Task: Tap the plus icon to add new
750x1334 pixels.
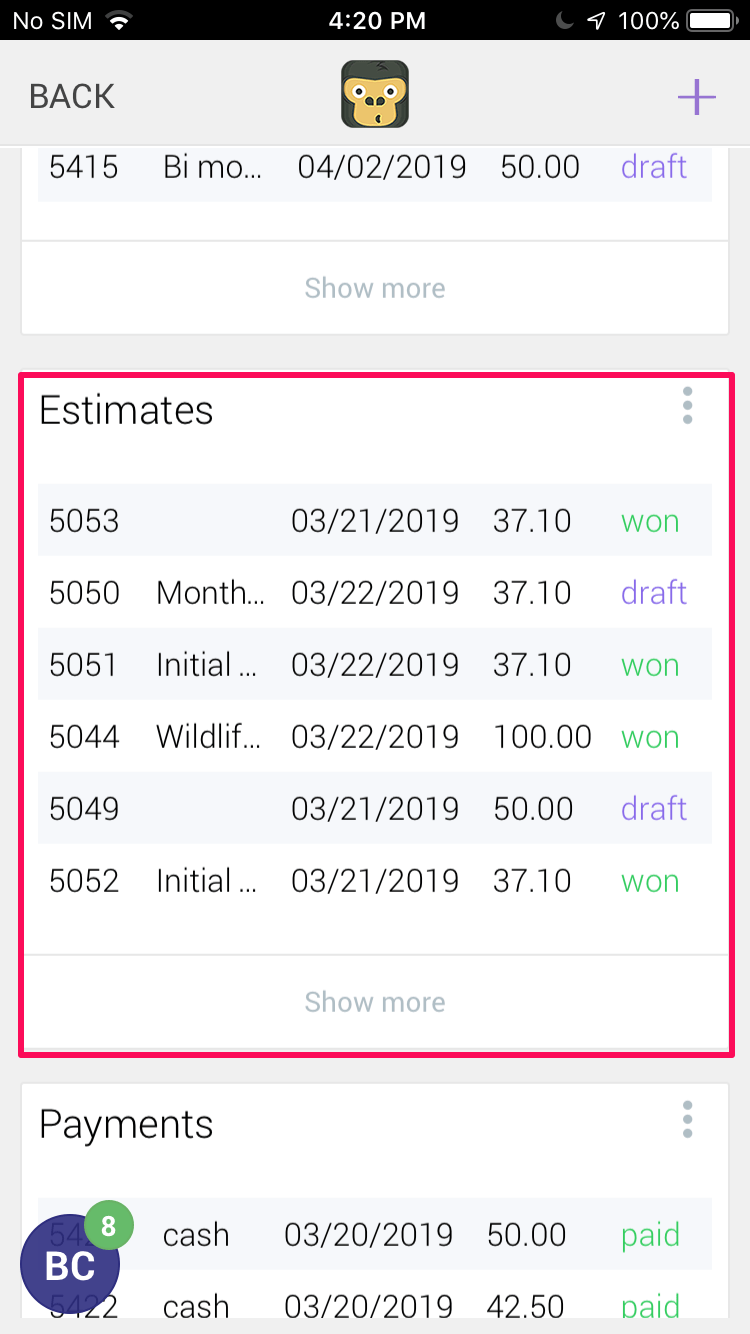Action: click(696, 97)
